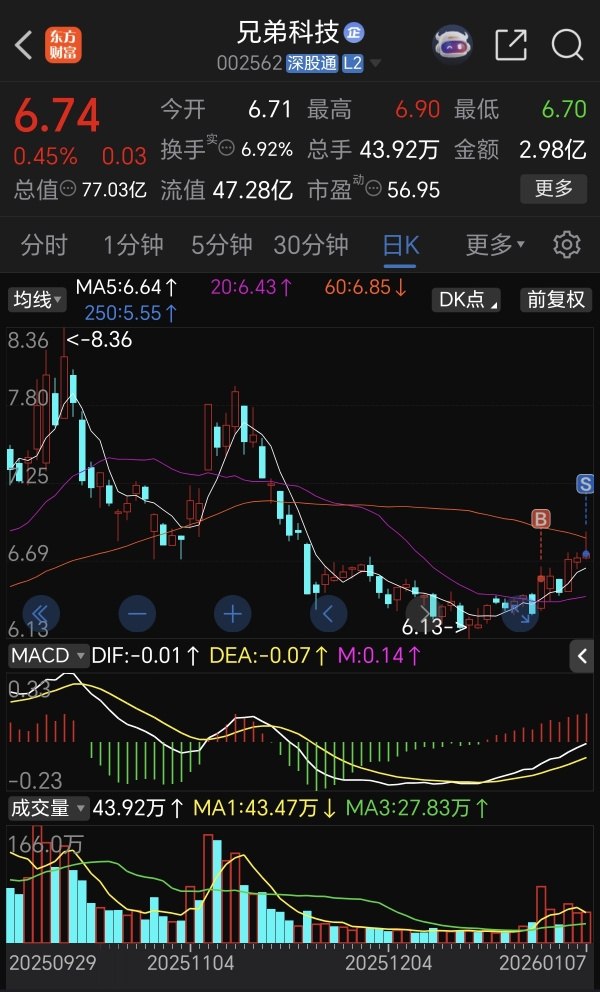The image size is (600, 992).
Task: Zoom out the K-line chart
Action: pyautogui.click(x=137, y=612)
